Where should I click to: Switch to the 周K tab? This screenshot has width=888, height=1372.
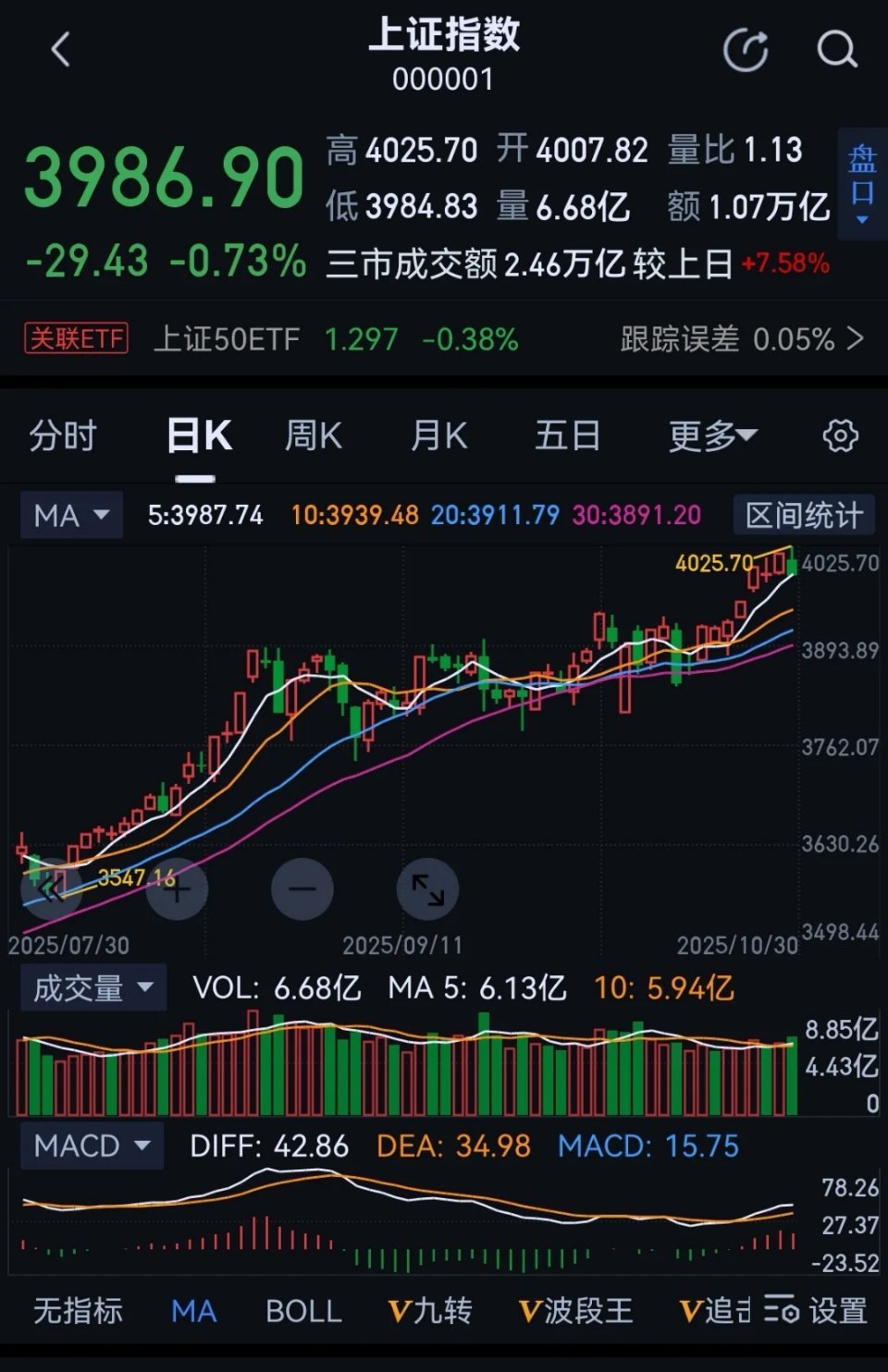(x=313, y=435)
